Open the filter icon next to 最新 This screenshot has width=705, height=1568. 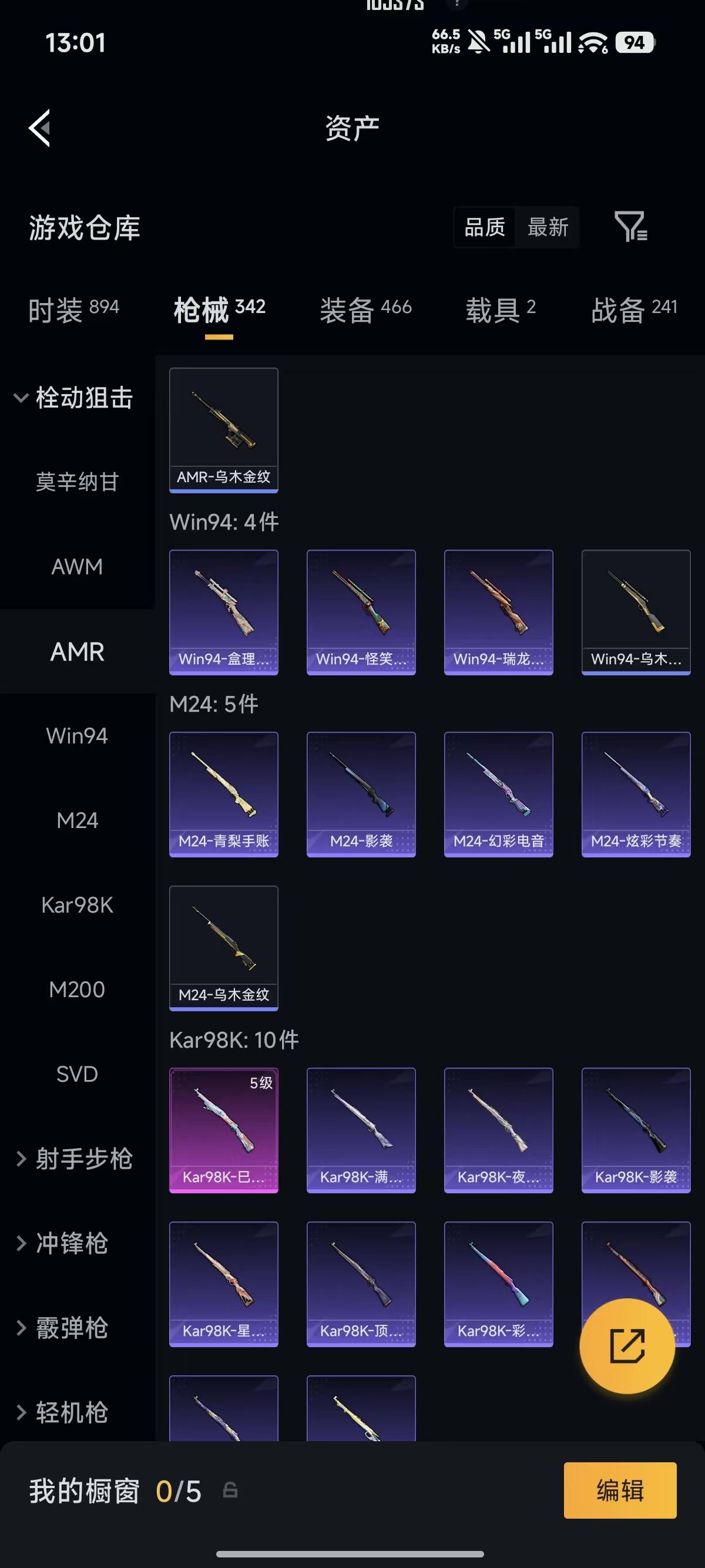(x=631, y=227)
